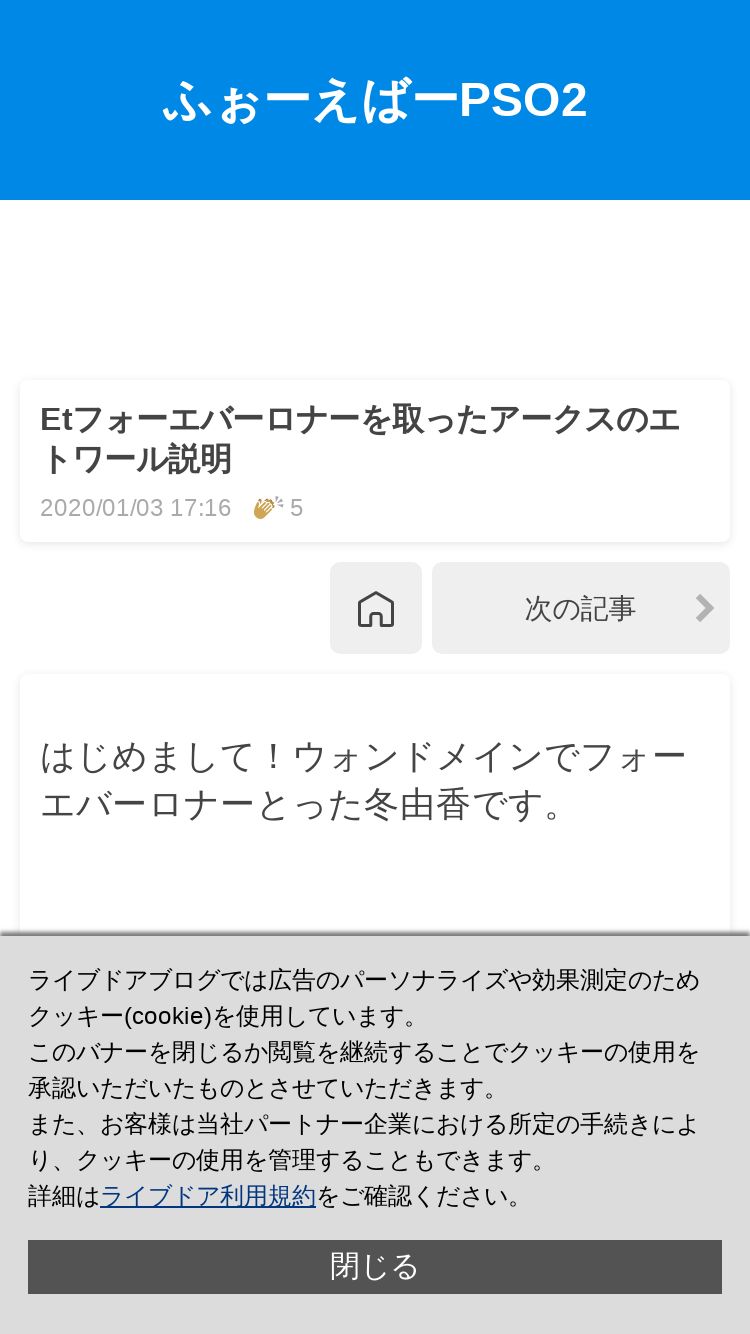
Task: Go to the blog home page
Action: (x=376, y=608)
